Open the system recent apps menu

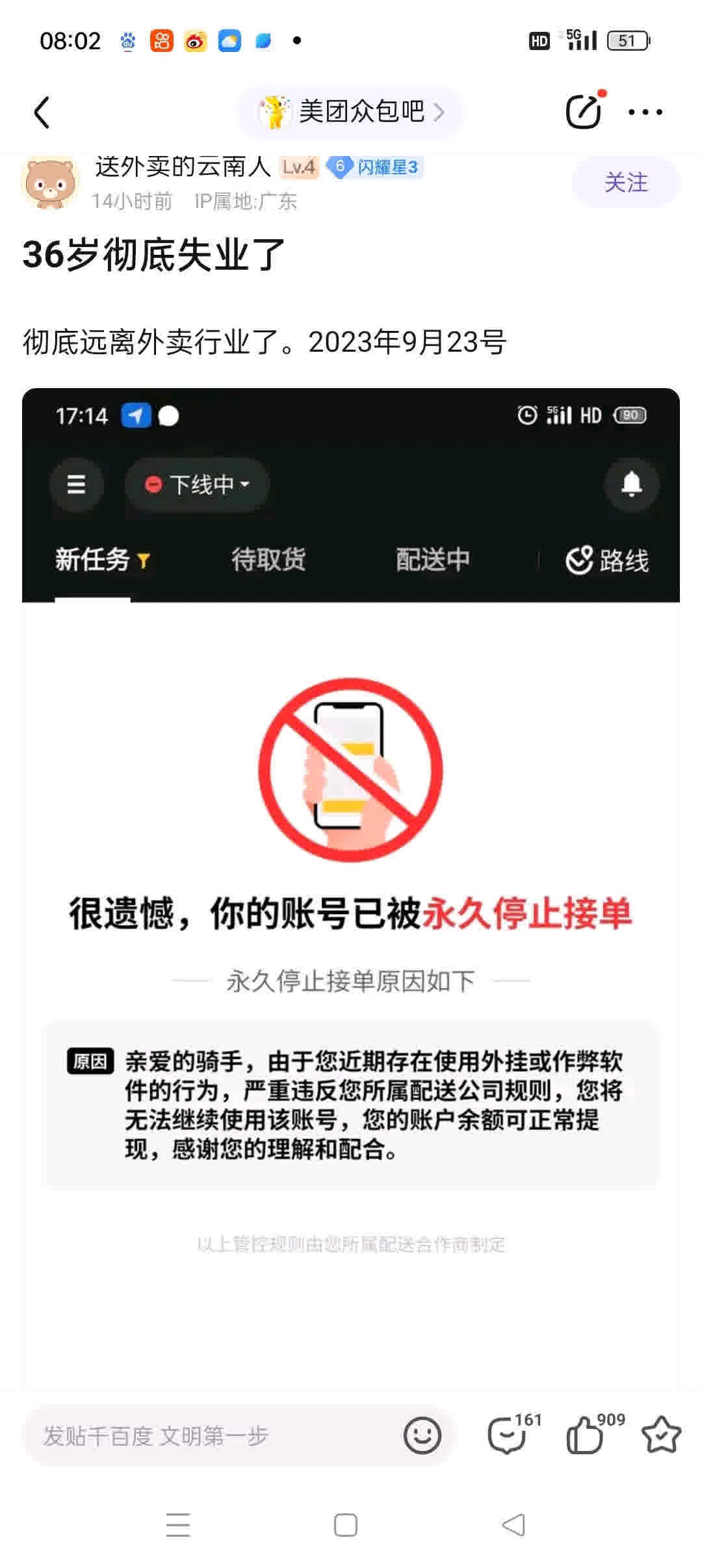178,1525
